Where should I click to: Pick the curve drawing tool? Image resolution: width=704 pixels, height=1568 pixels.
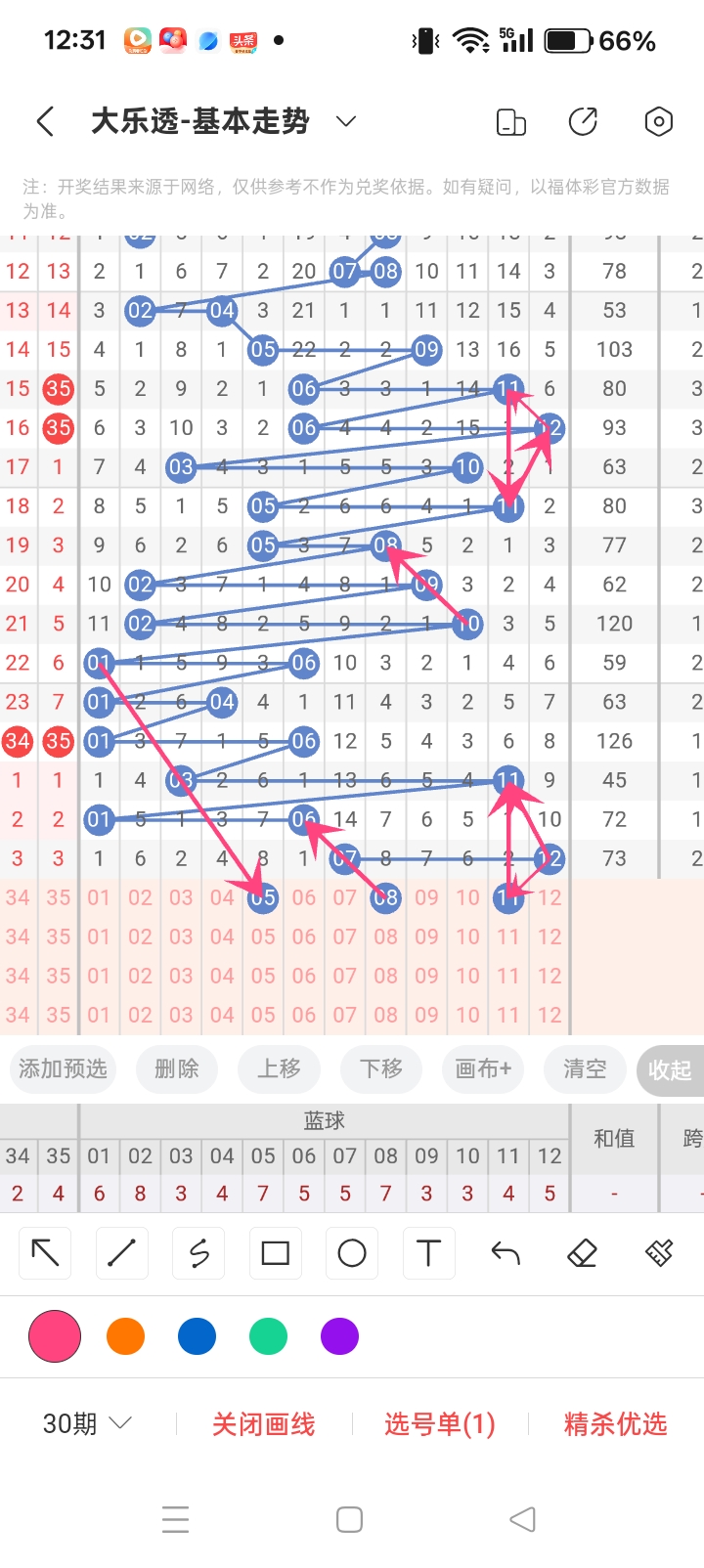click(x=198, y=1252)
